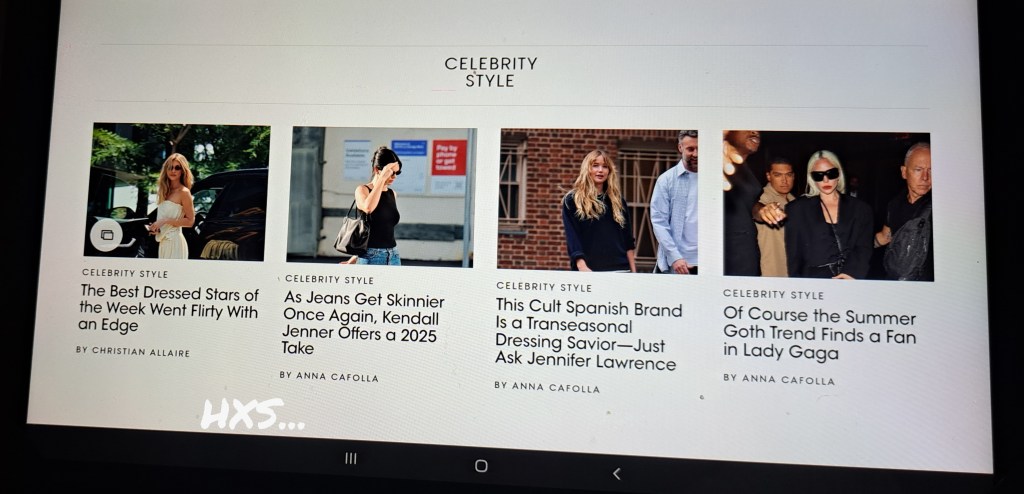This screenshot has height=494, width=1024.
Task: View author Christian Allaire's page
Action: [x=140, y=352]
